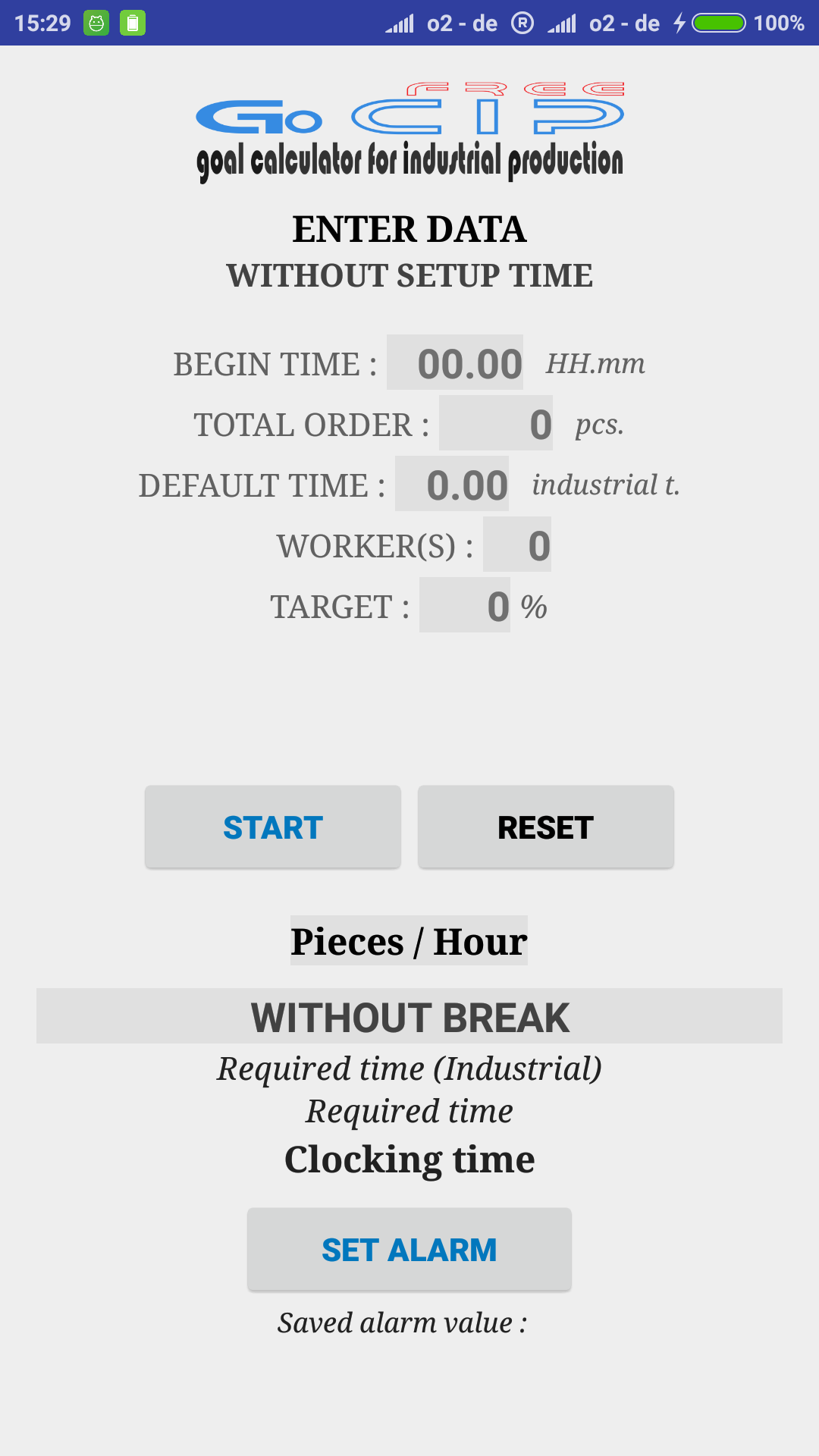Image resolution: width=819 pixels, height=1456 pixels.
Task: Focus the WORKER(S) number field
Action: coord(517,544)
